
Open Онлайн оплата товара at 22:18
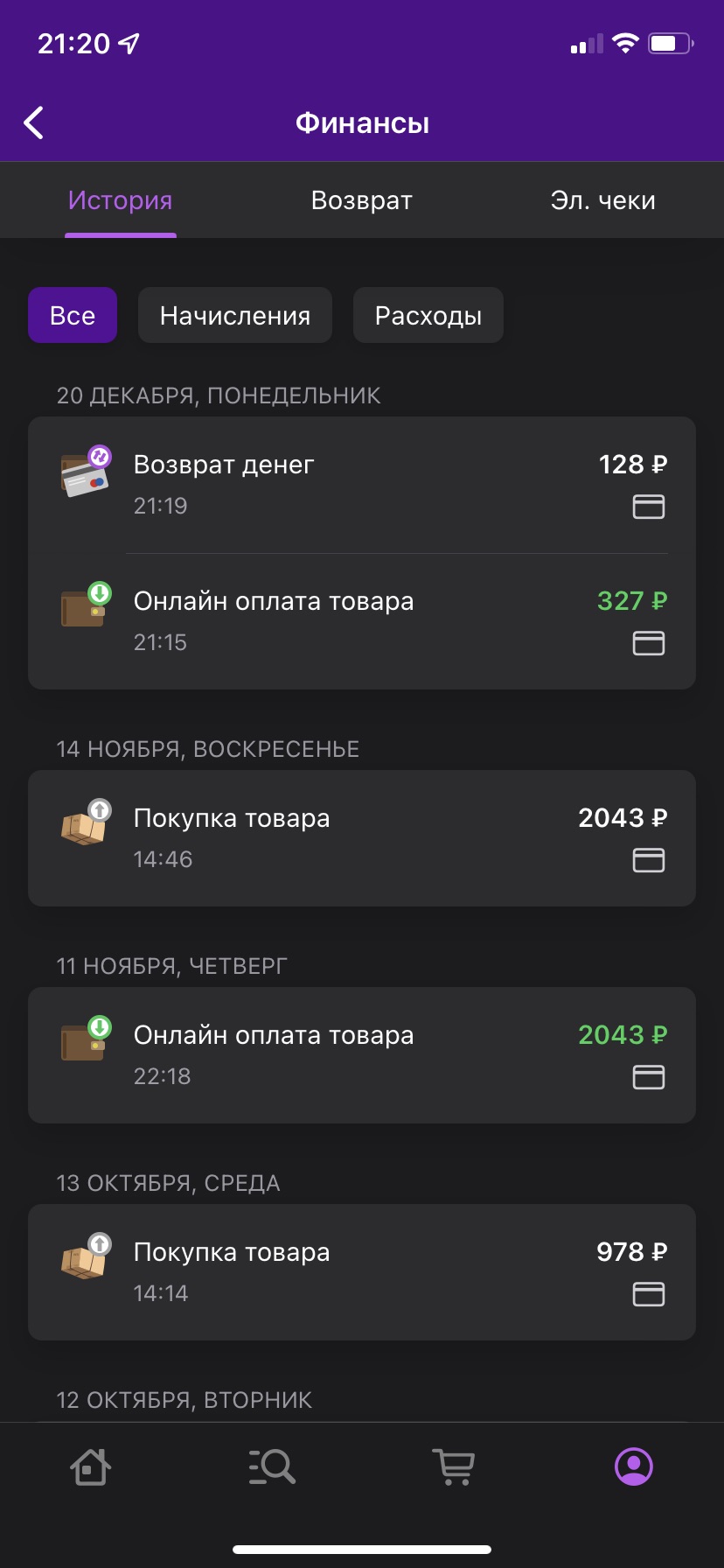362,1055
